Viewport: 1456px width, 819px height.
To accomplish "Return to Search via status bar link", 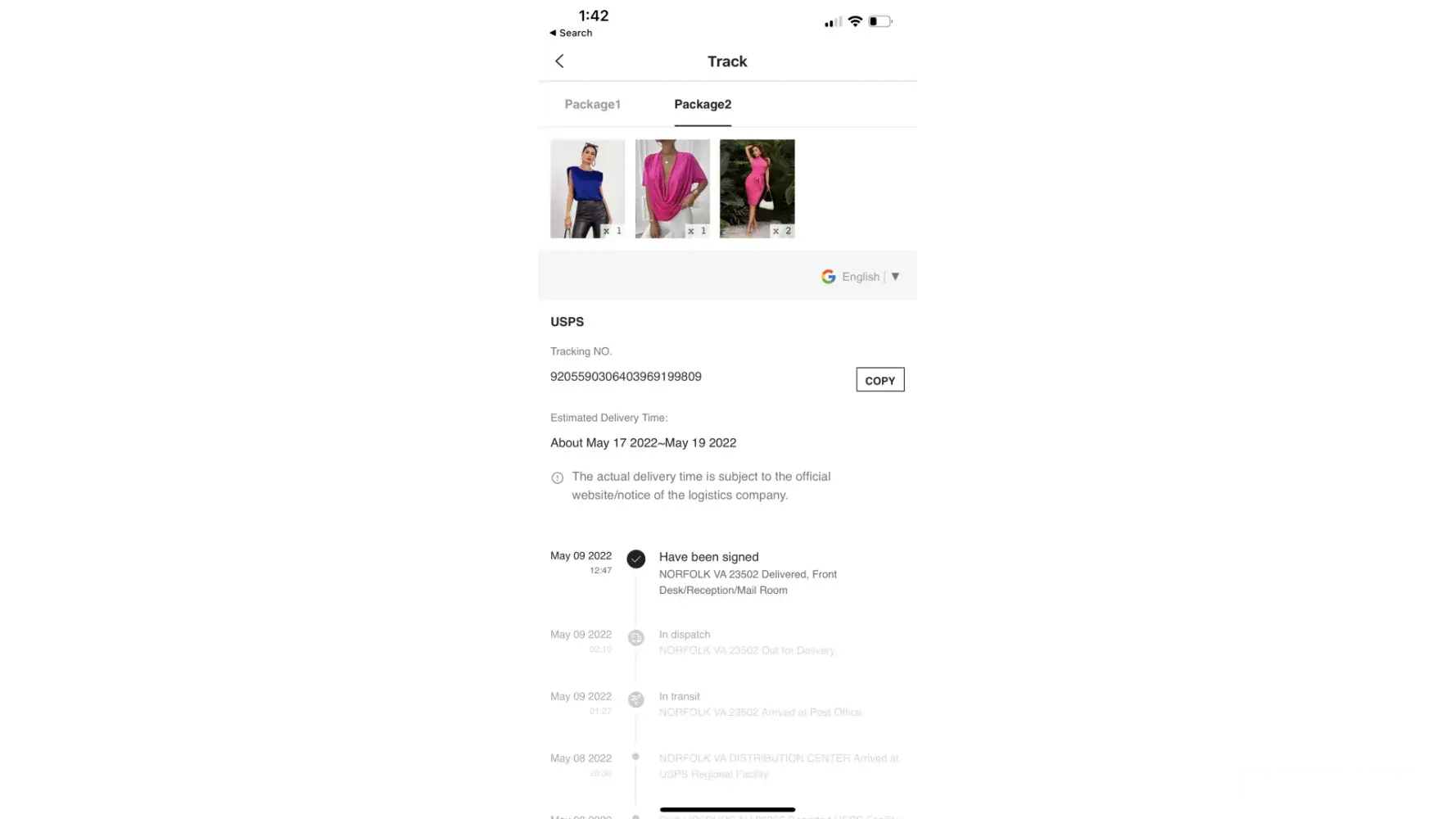I will (571, 34).
